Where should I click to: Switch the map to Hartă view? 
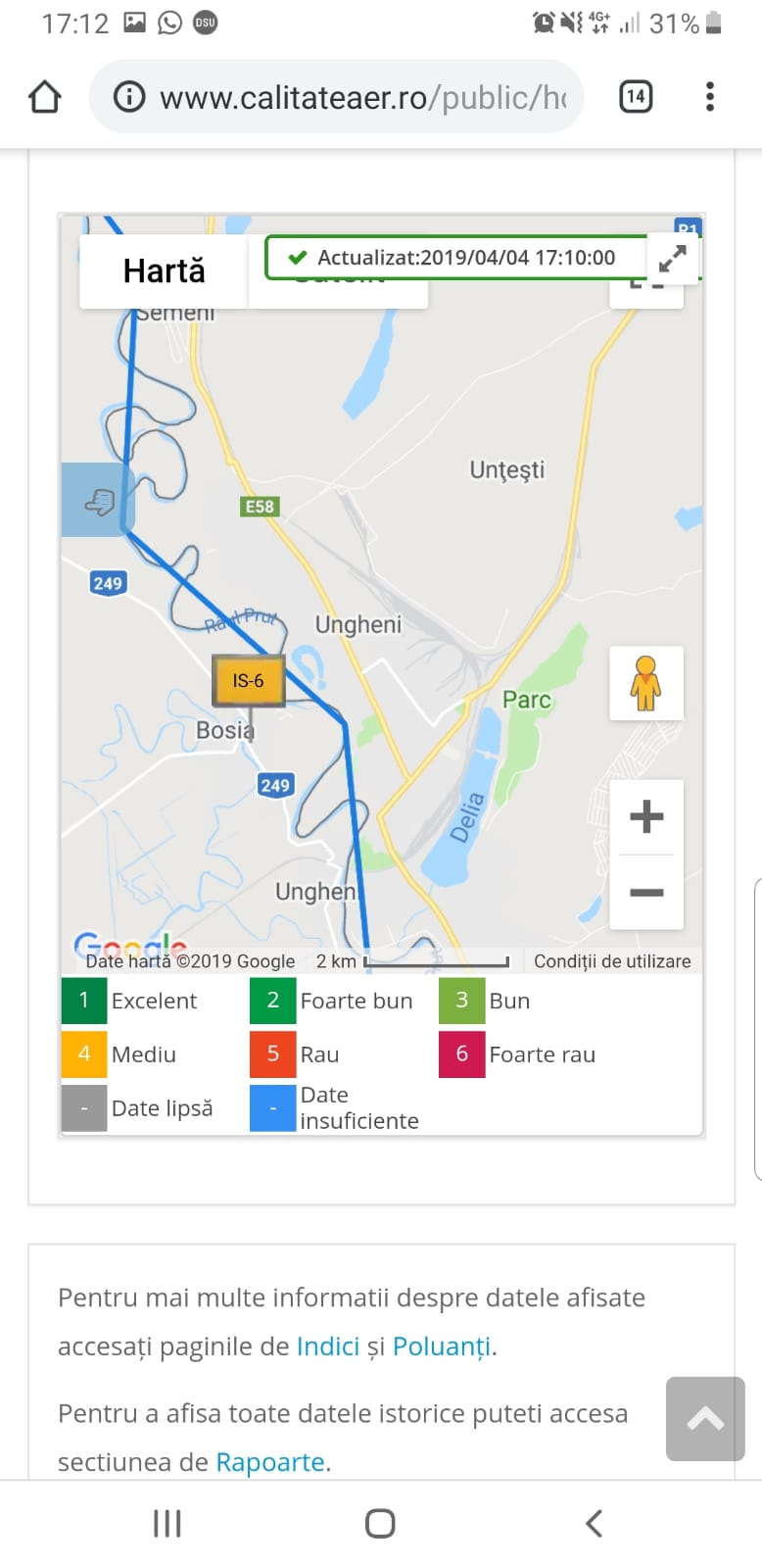click(164, 271)
